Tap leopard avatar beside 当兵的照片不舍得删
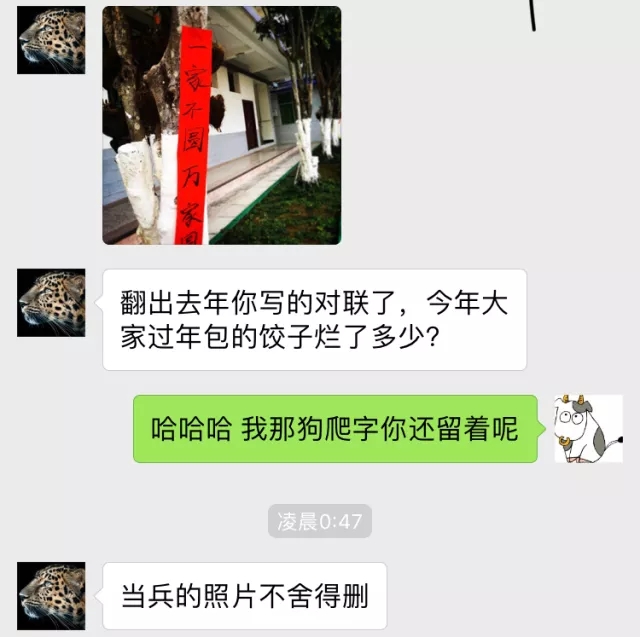Image resolution: width=640 pixels, height=637 pixels. point(51,596)
